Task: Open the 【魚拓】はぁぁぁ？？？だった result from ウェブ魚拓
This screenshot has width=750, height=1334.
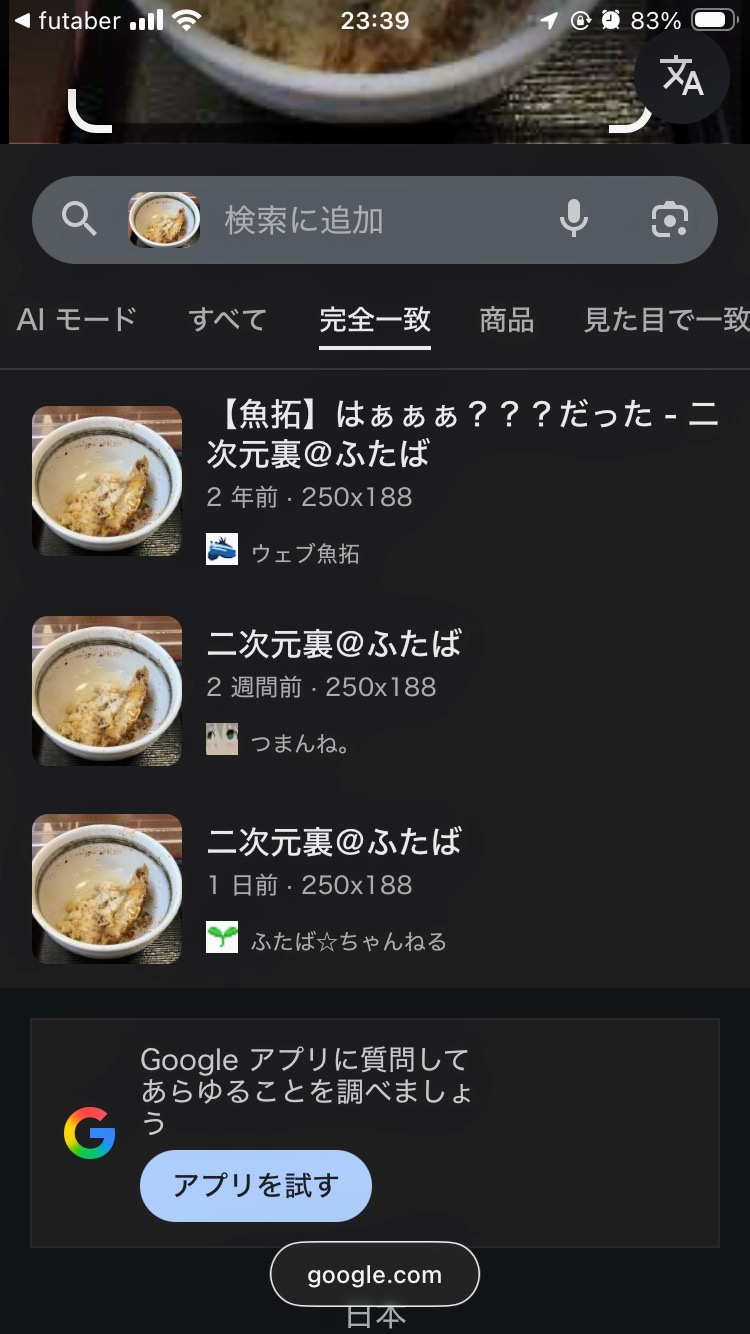Action: pos(462,434)
